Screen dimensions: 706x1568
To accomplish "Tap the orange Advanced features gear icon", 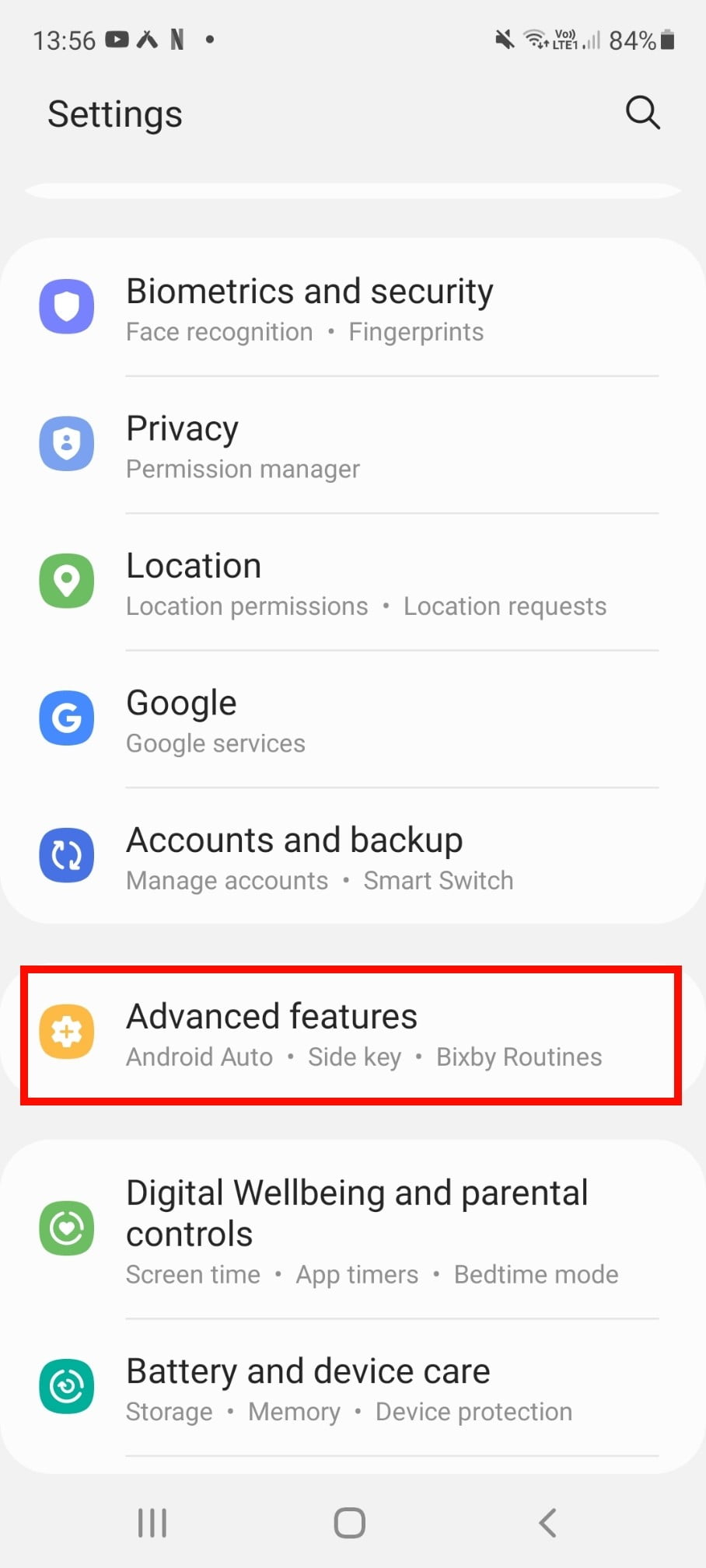I will pyautogui.click(x=67, y=1032).
